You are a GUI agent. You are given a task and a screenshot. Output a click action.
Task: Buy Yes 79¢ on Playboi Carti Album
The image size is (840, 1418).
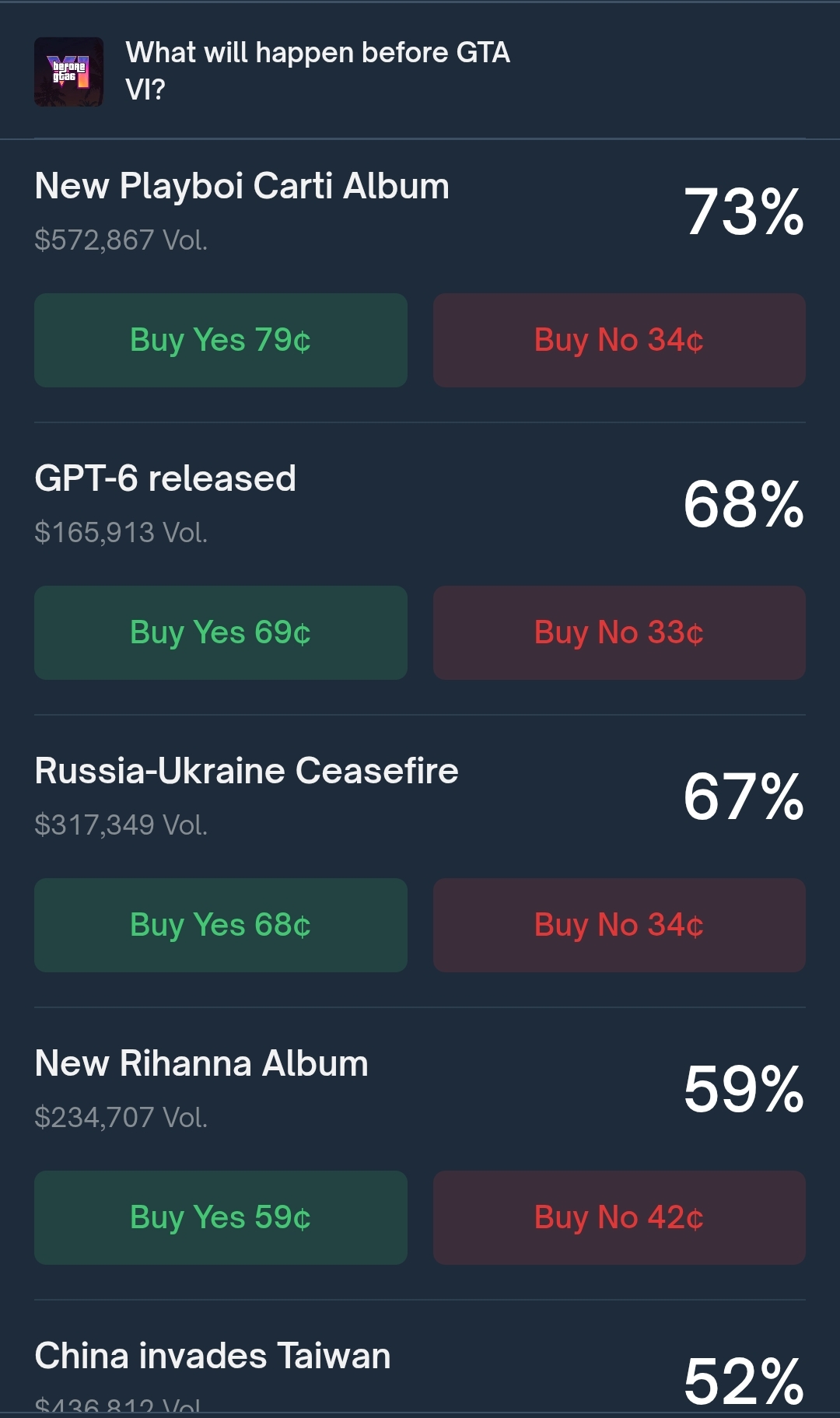point(221,340)
